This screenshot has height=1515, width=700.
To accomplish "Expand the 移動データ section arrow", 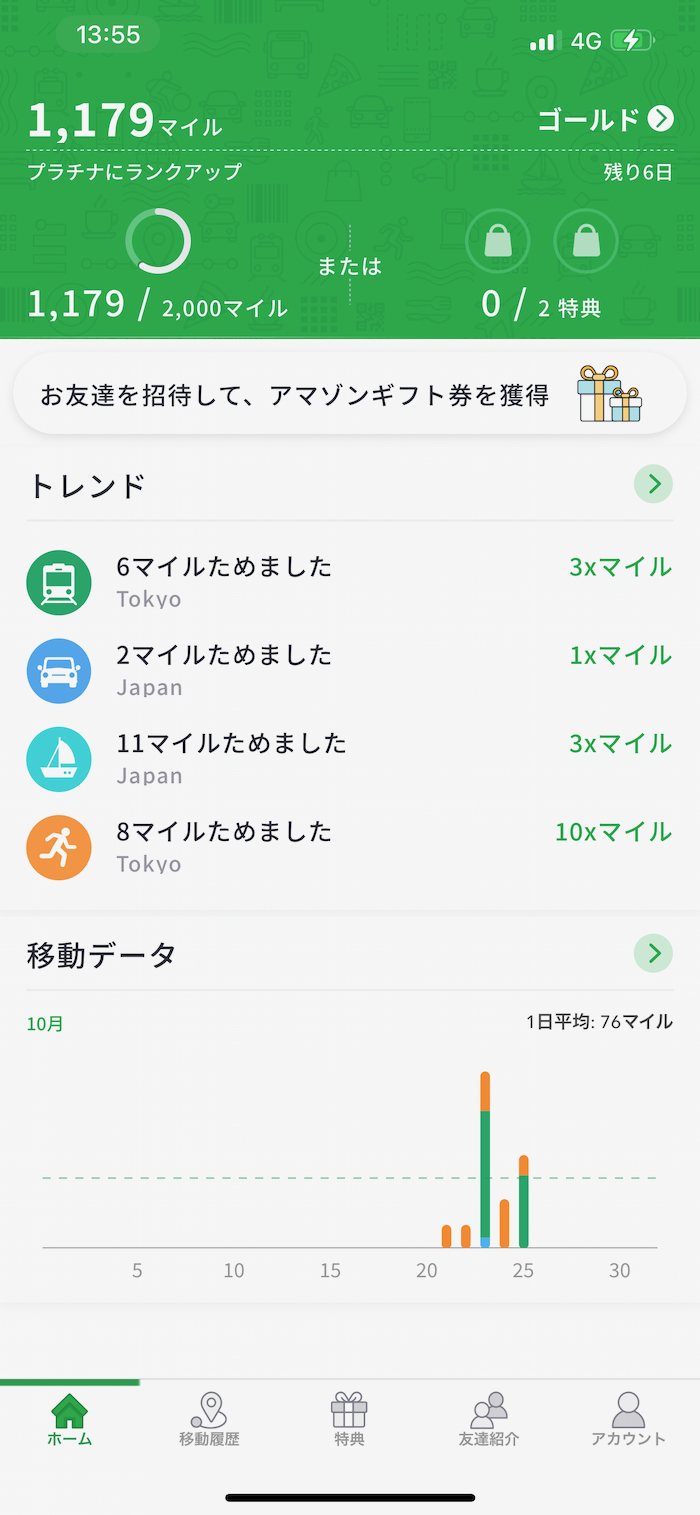I will [653, 954].
